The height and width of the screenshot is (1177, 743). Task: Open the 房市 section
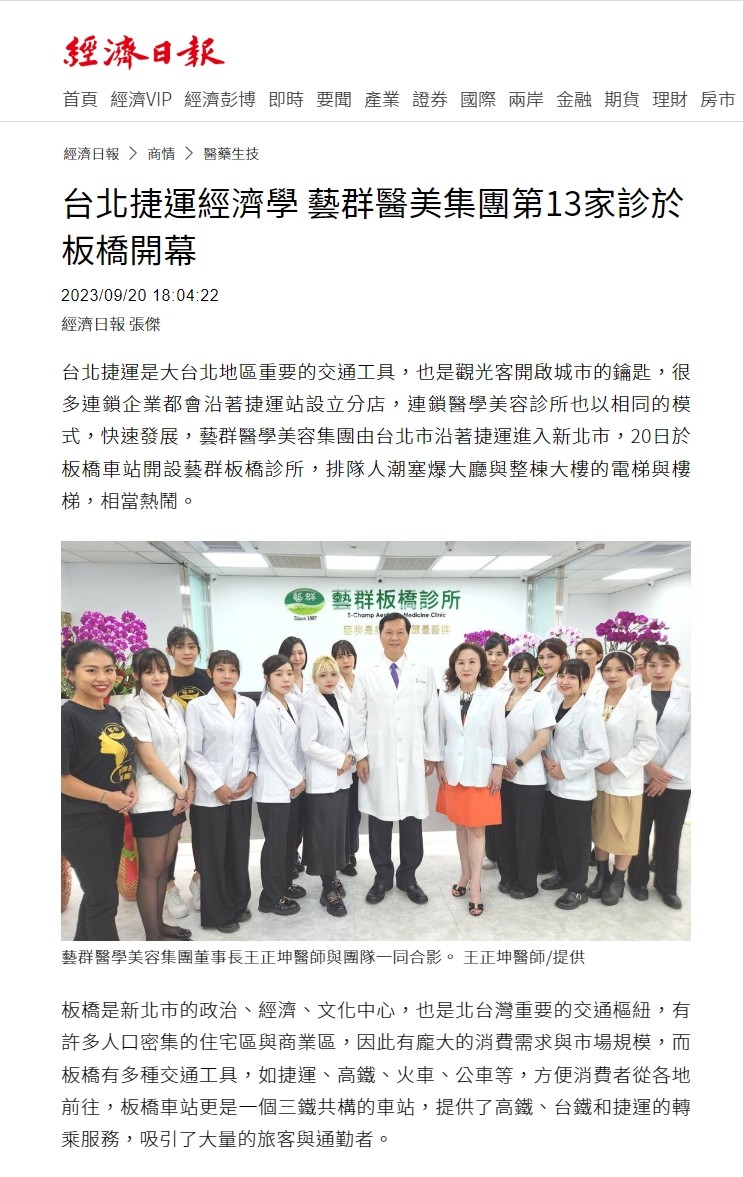[x=717, y=99]
